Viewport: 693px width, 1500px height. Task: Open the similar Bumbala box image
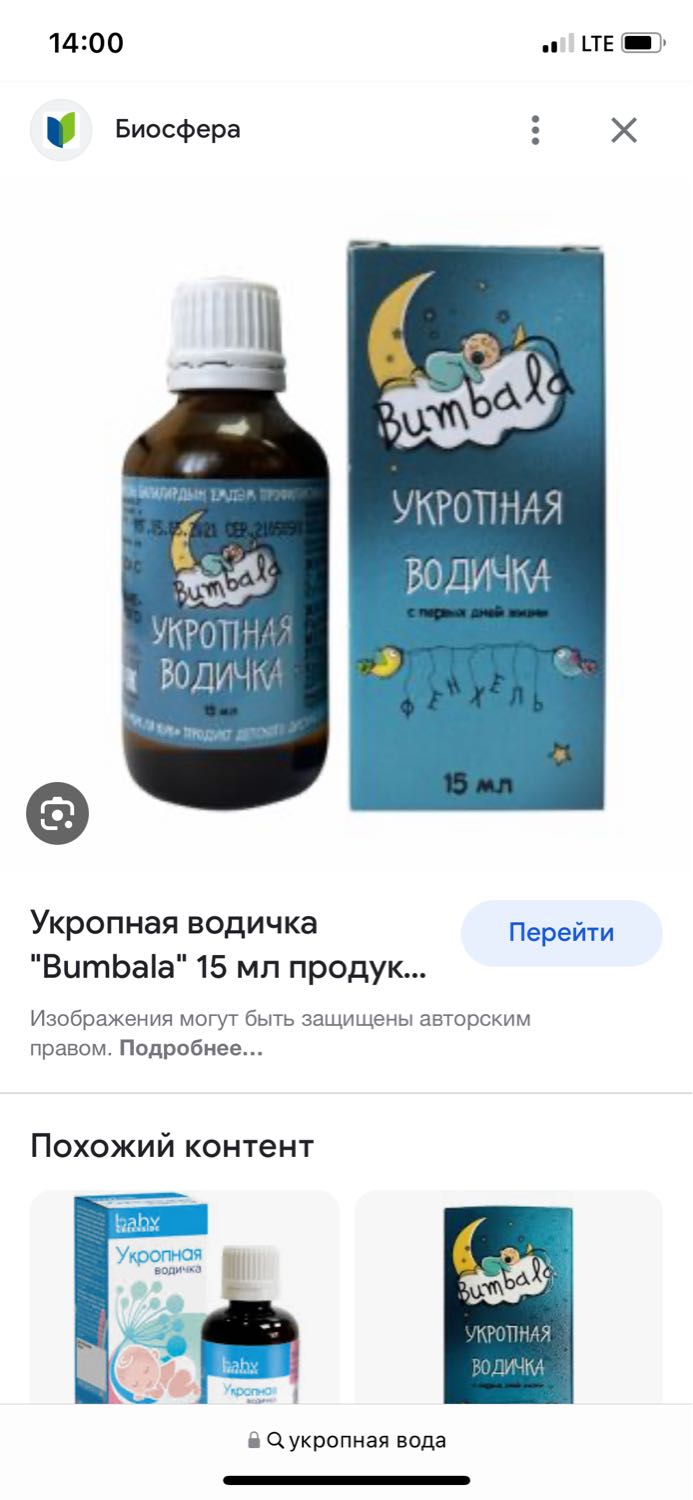(509, 1296)
